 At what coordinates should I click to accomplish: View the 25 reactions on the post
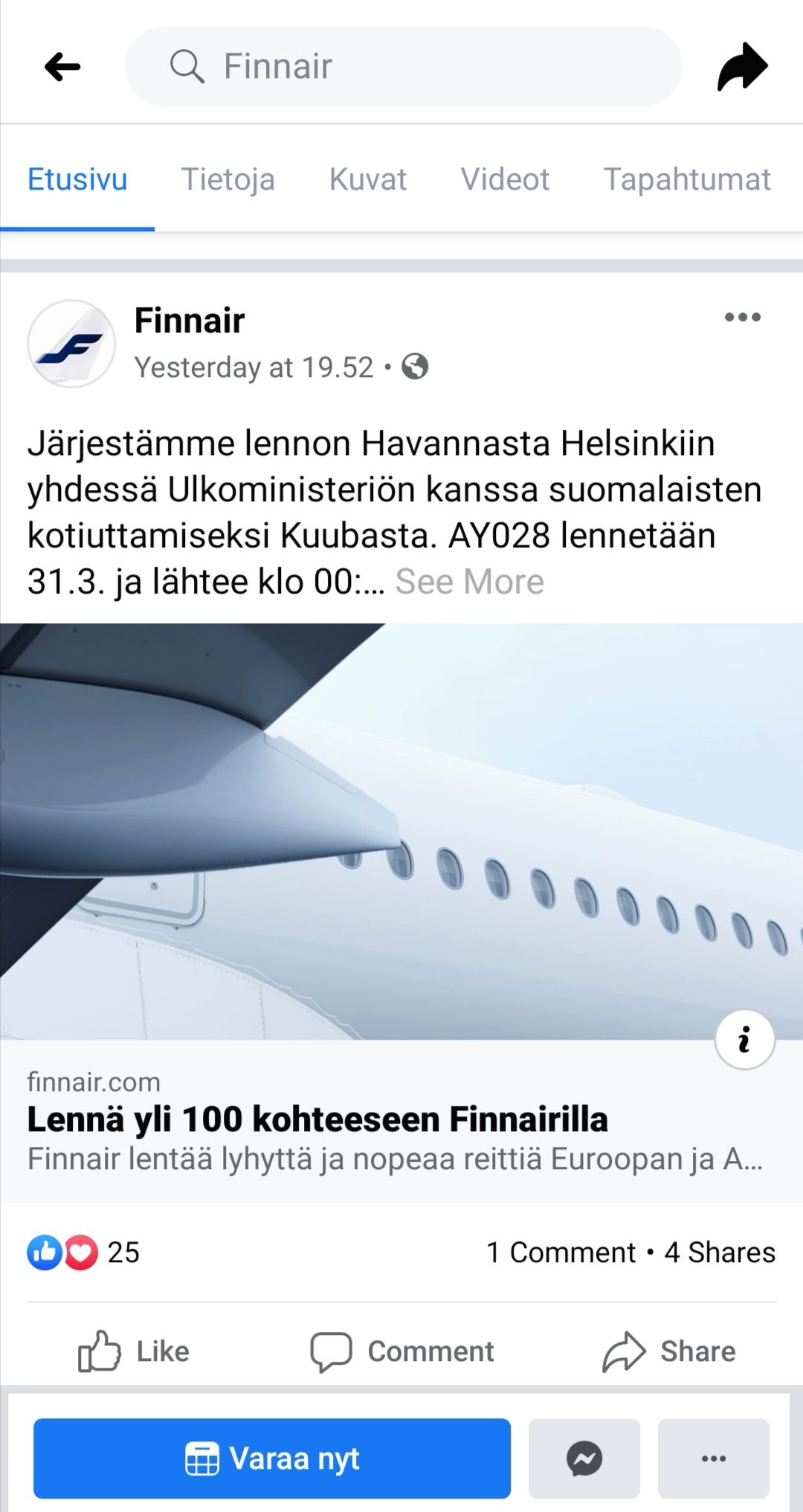coord(83,1252)
